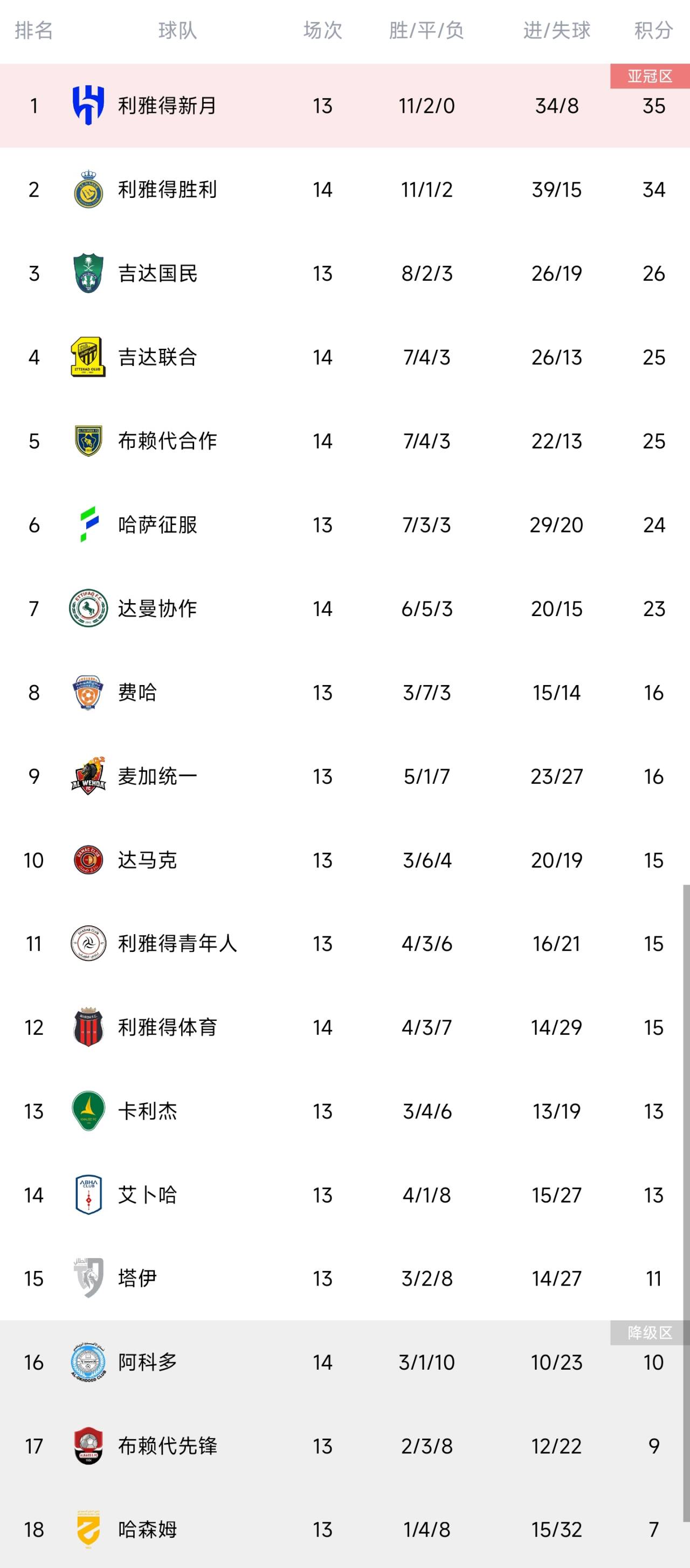Tap the 哈萨征服 team row

tap(158, 524)
